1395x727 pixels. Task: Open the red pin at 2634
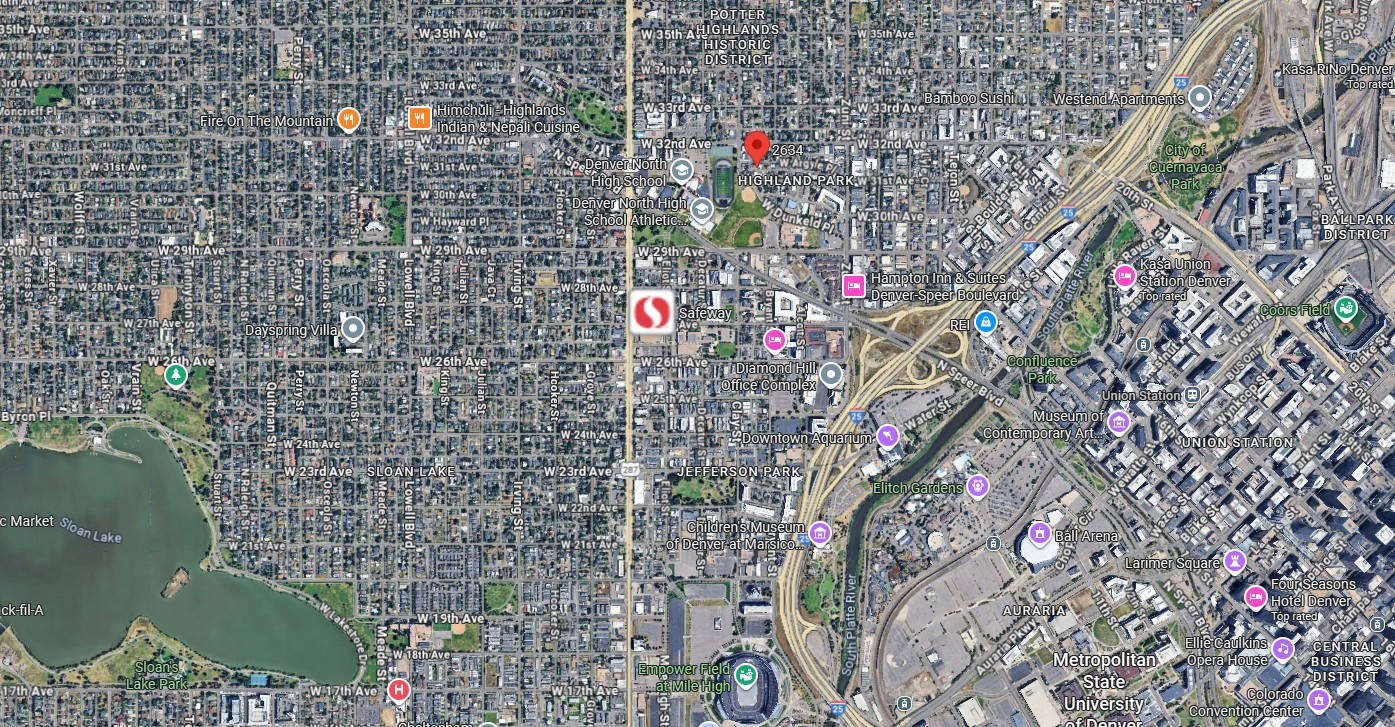757,147
